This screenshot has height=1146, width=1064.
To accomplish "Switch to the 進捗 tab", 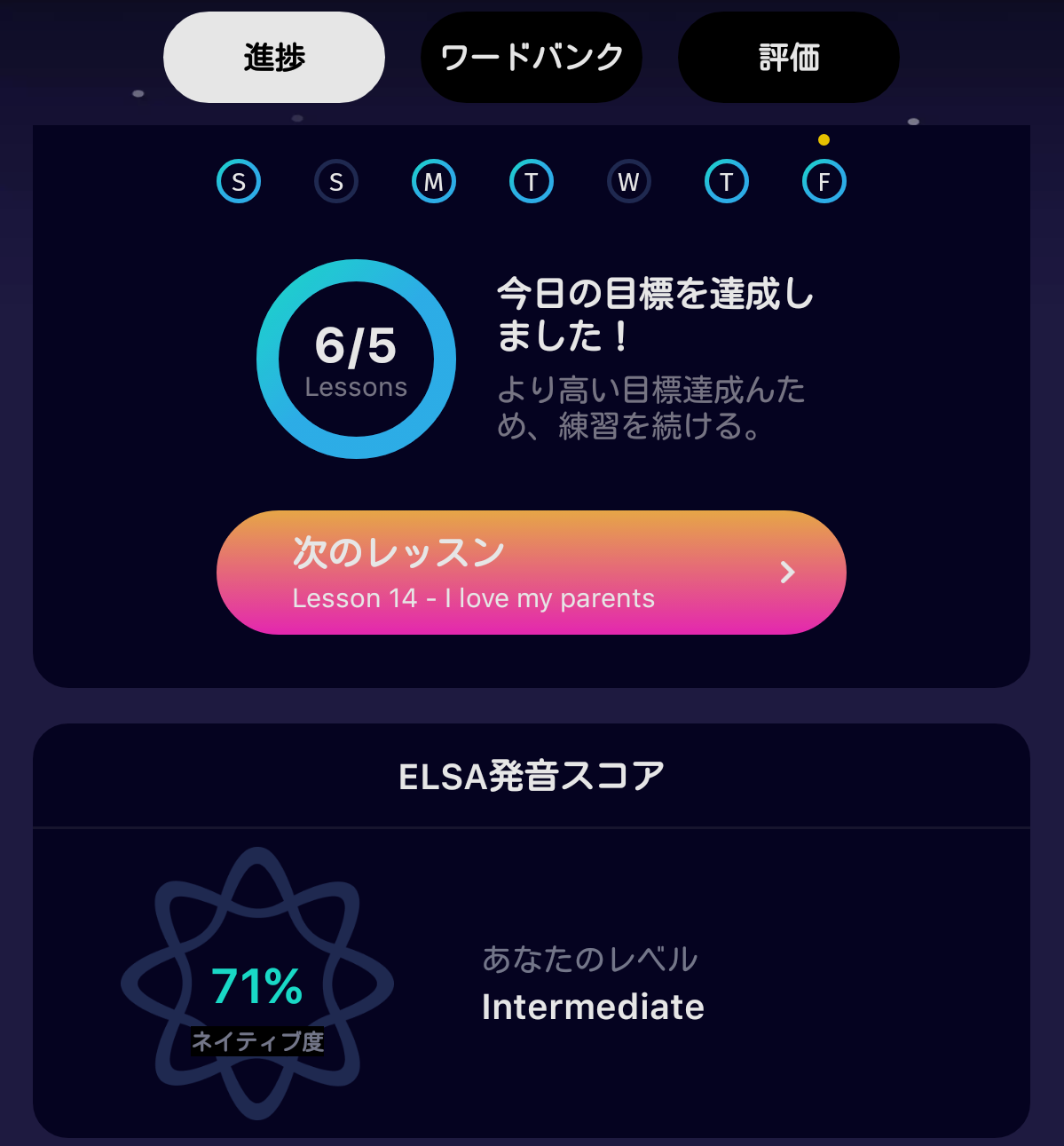I will (273, 58).
